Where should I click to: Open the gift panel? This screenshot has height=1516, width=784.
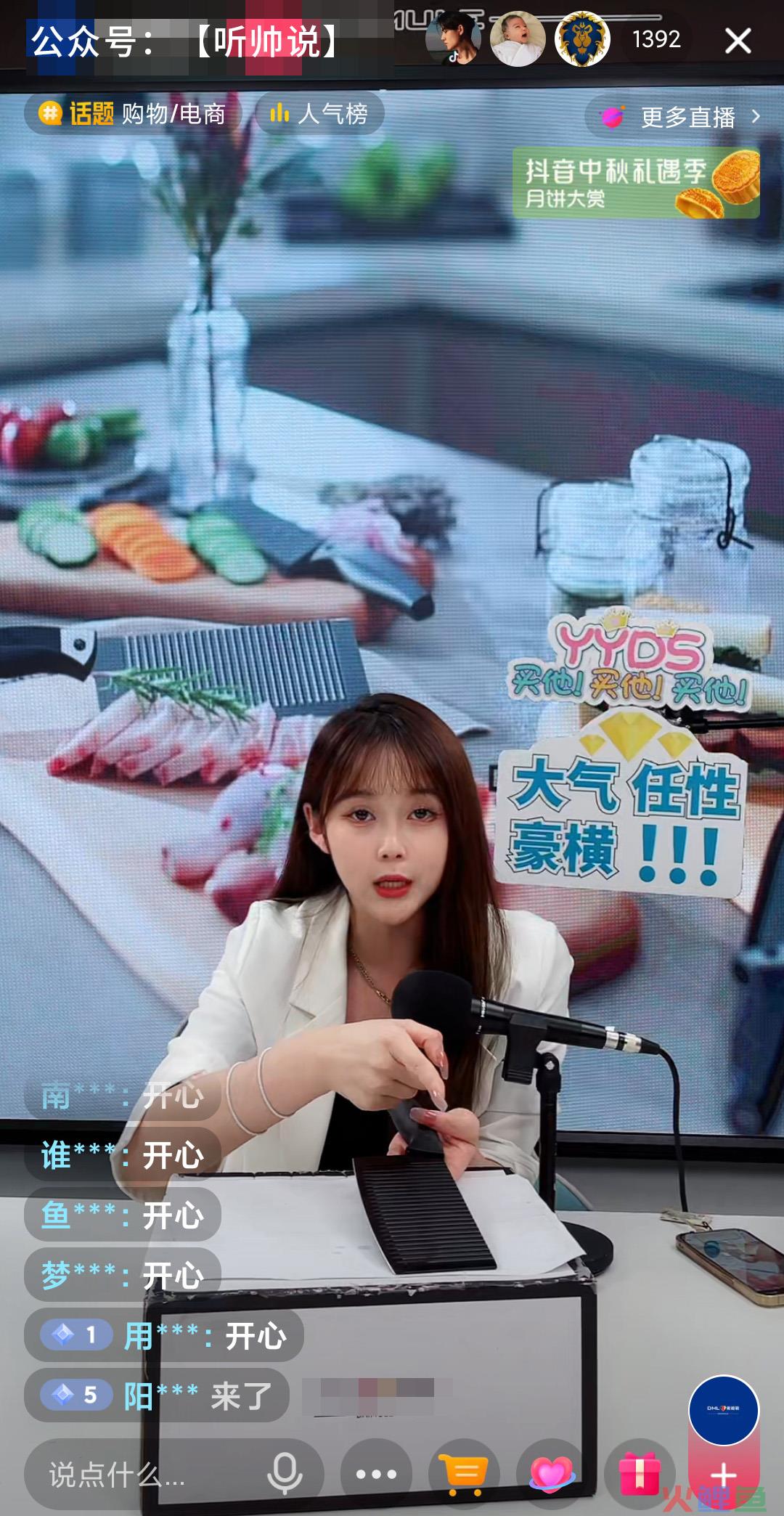click(640, 1474)
